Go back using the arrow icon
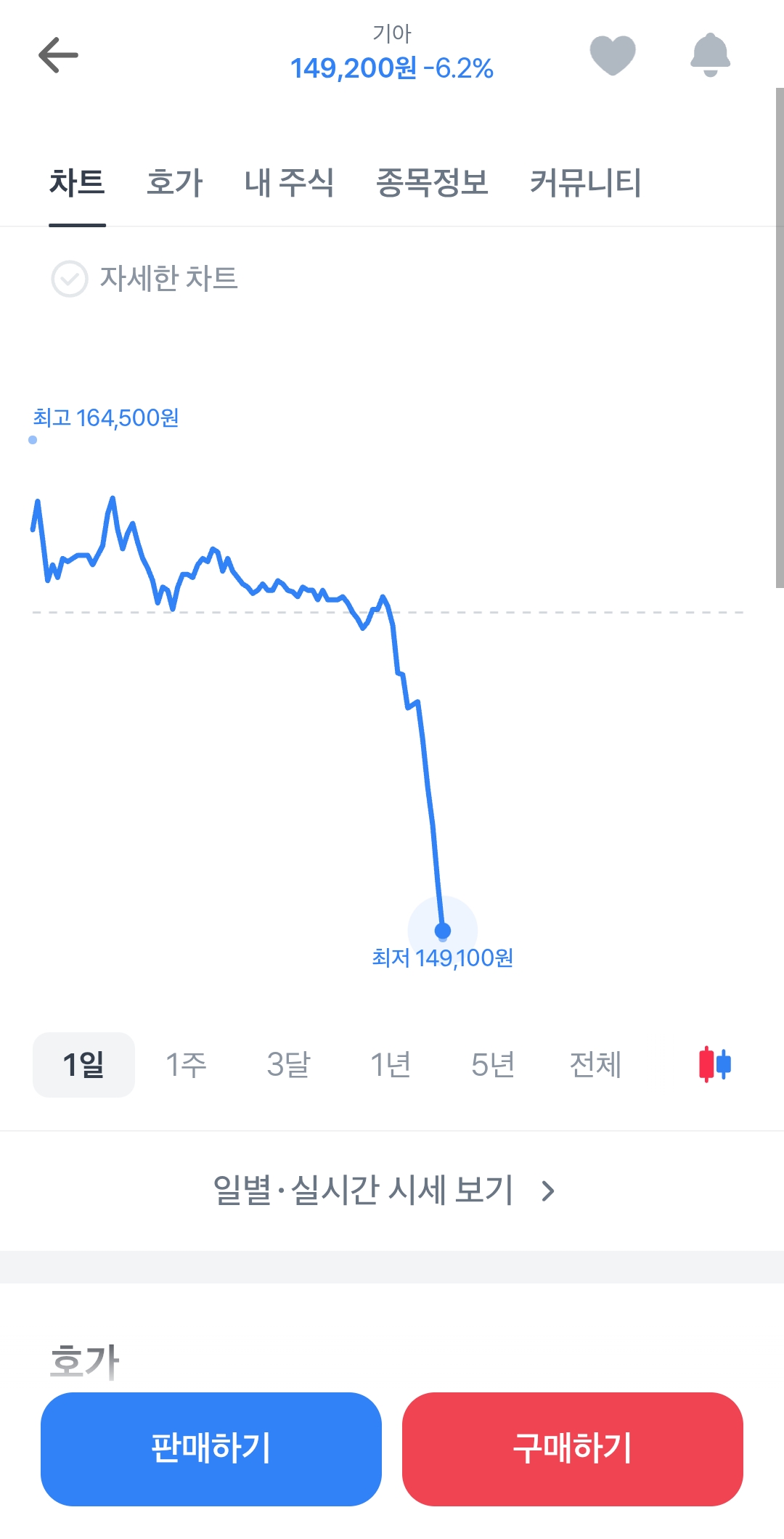The width and height of the screenshot is (784, 1539). (58, 55)
